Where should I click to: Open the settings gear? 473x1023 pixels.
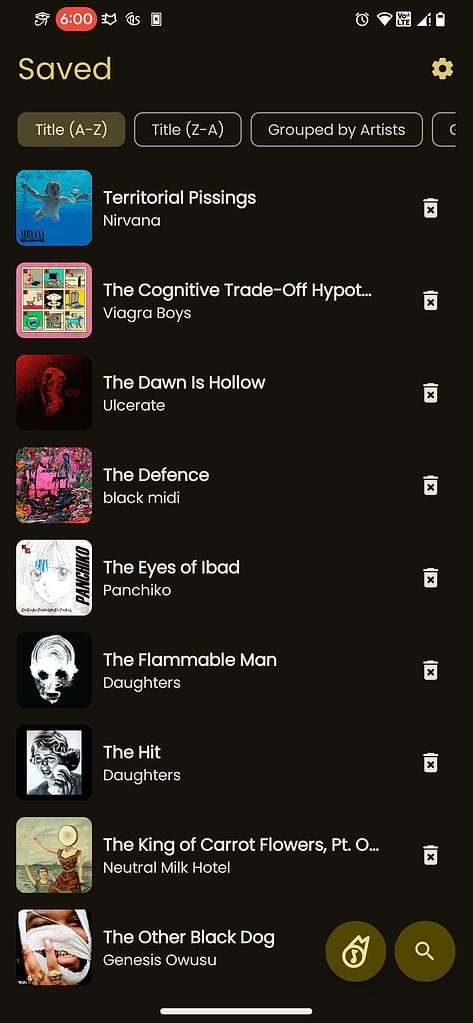442,69
